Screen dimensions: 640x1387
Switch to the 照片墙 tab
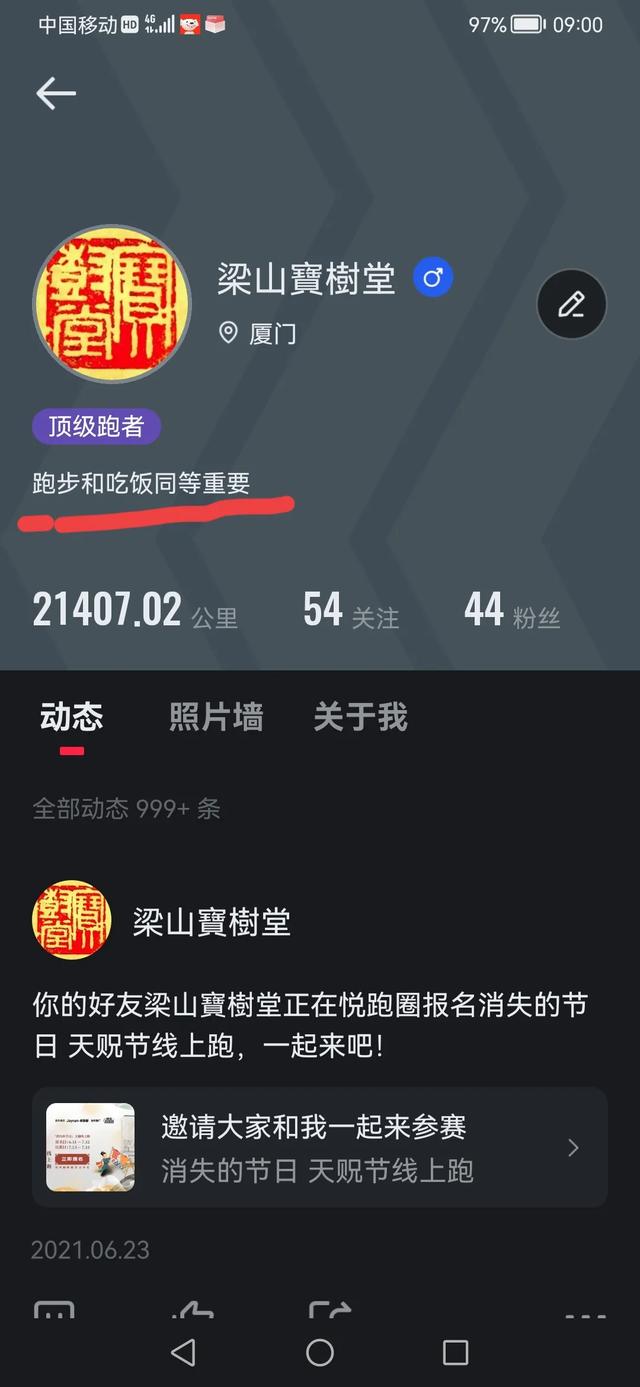(x=216, y=717)
